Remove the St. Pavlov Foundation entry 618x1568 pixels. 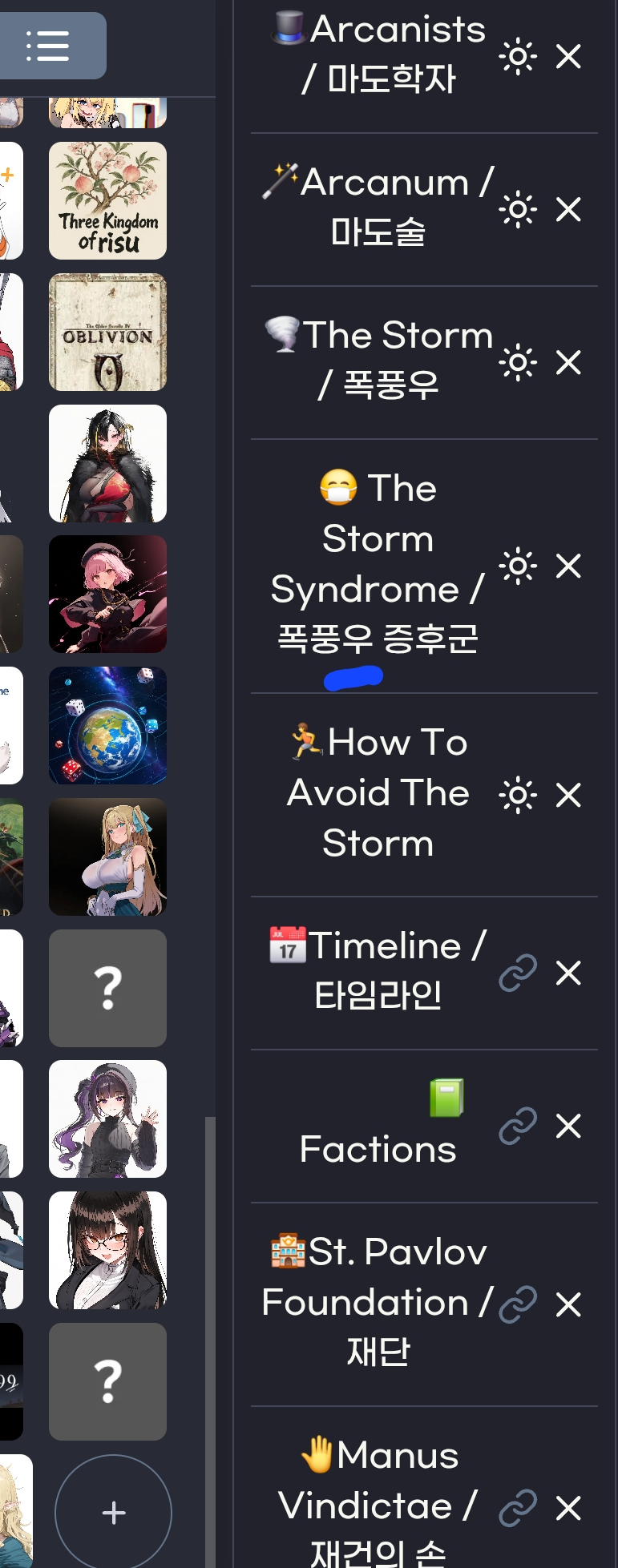(x=568, y=1304)
